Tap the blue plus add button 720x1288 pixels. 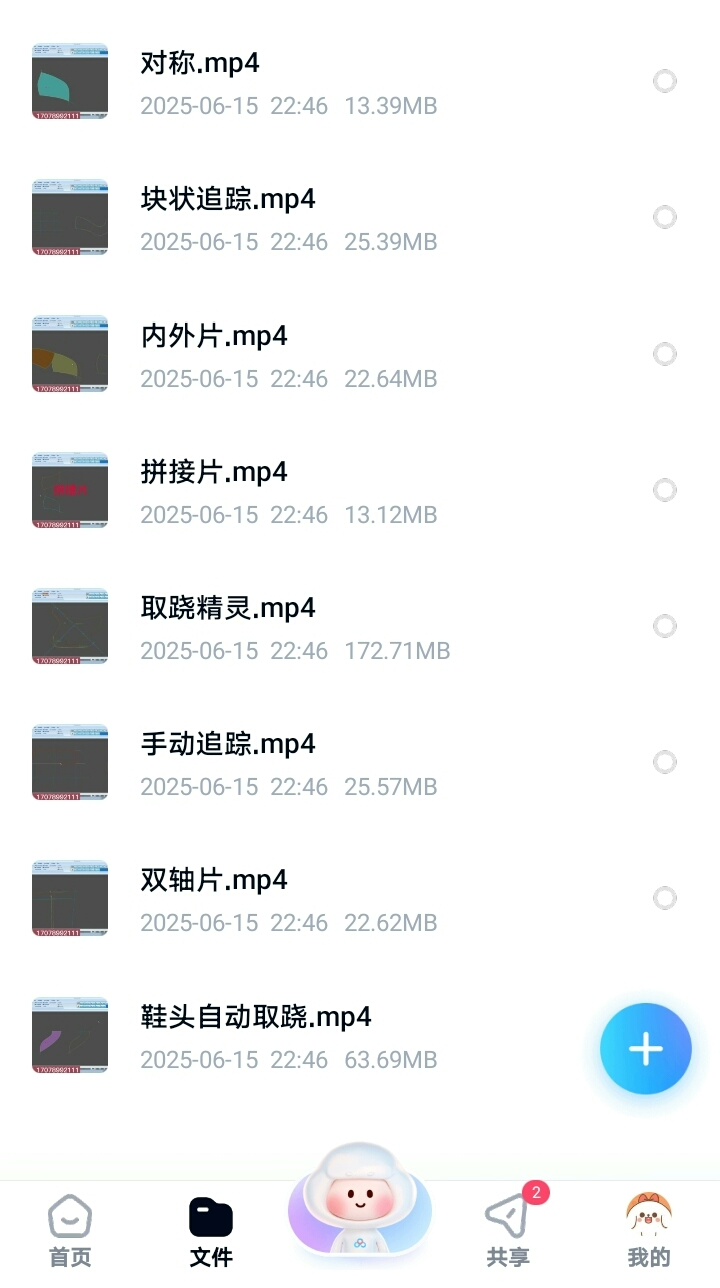pos(646,1049)
